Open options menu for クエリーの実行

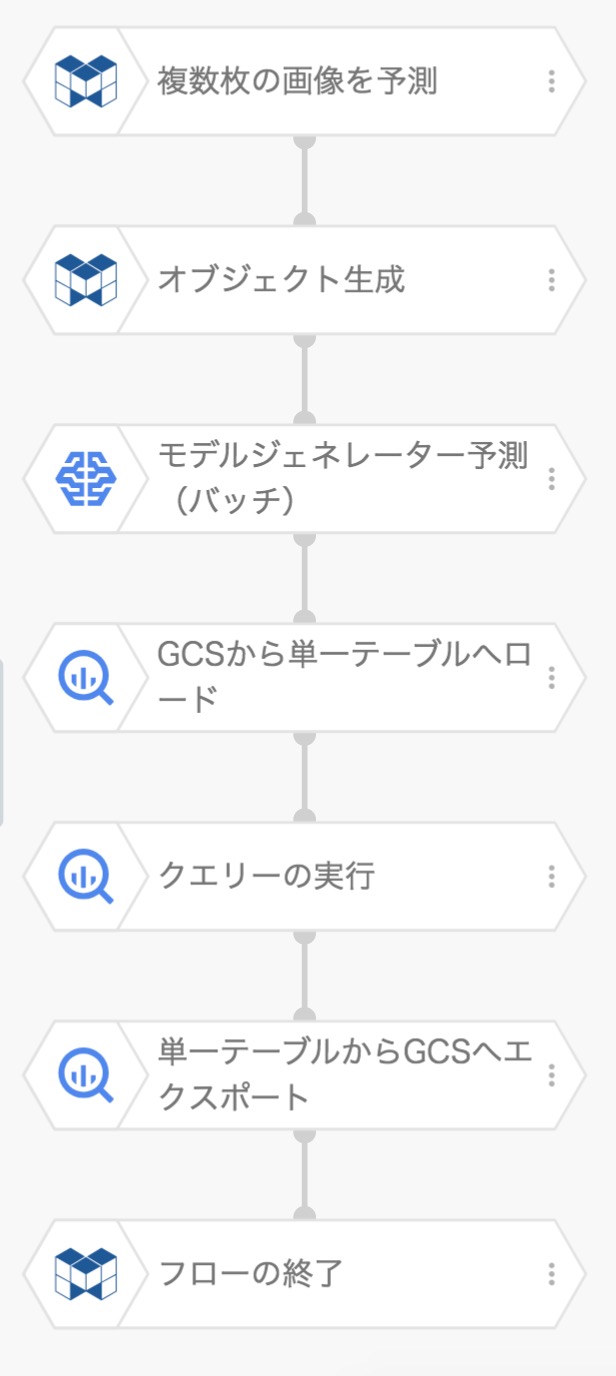point(551,877)
